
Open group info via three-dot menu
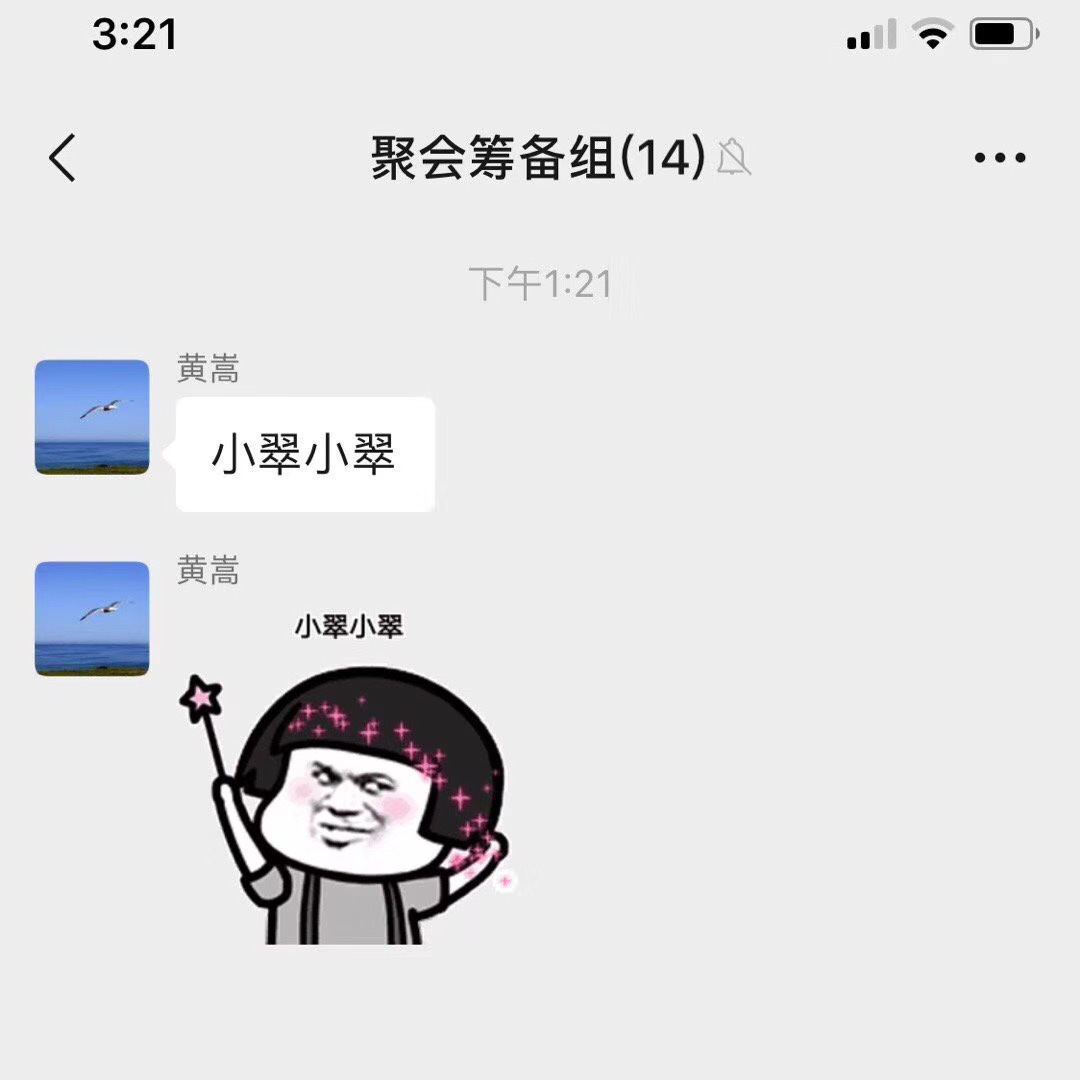tap(999, 158)
